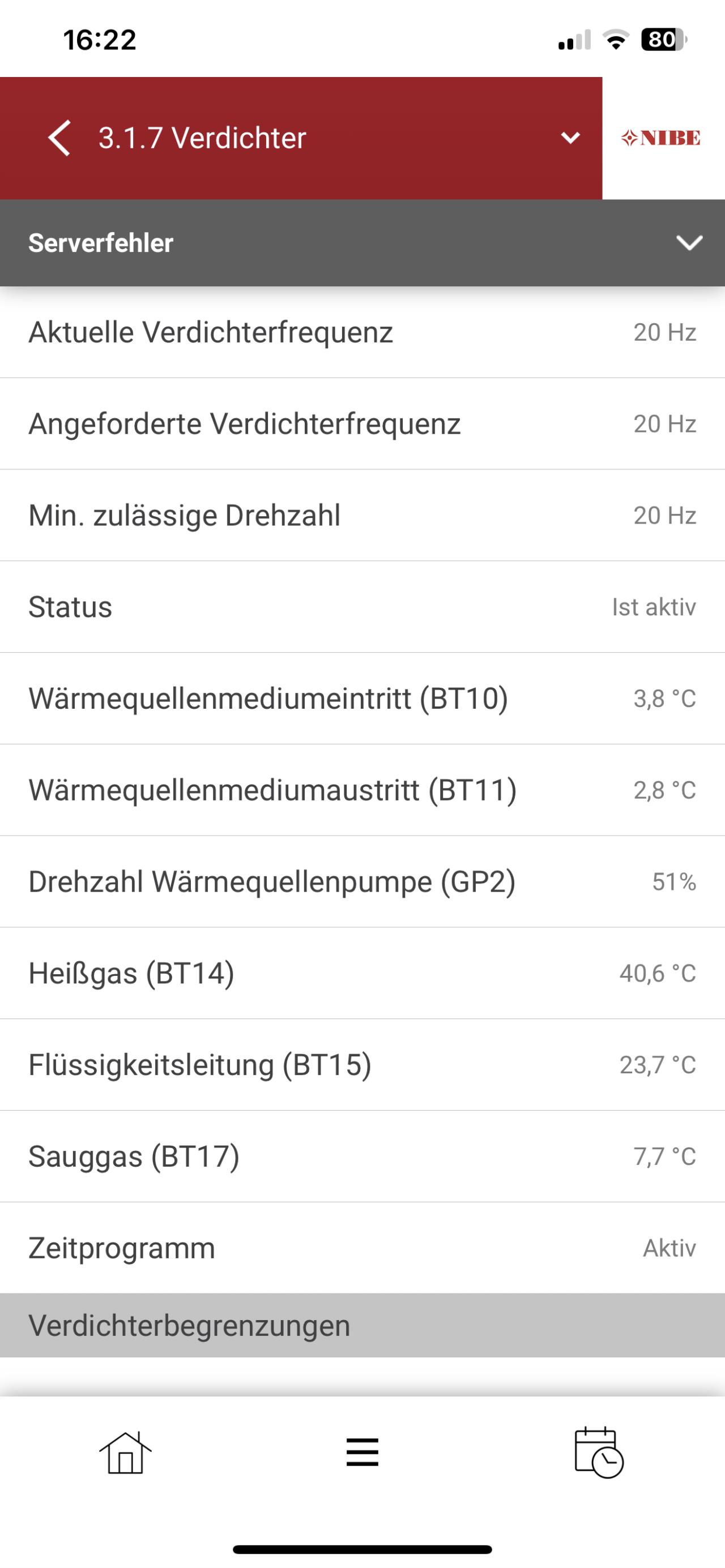Open the hamburger menu tab

[x=362, y=1453]
